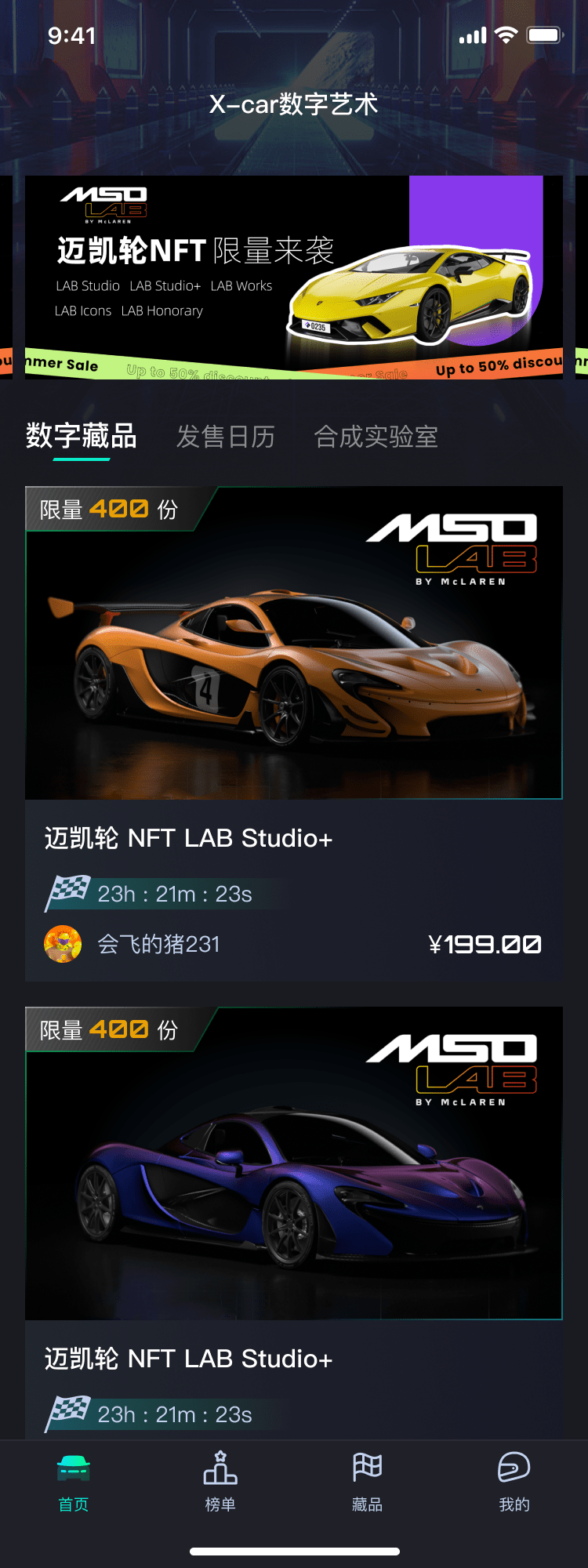Go to the 首页 tab
Image resolution: width=588 pixels, height=1568 pixels.
pos(74,1482)
